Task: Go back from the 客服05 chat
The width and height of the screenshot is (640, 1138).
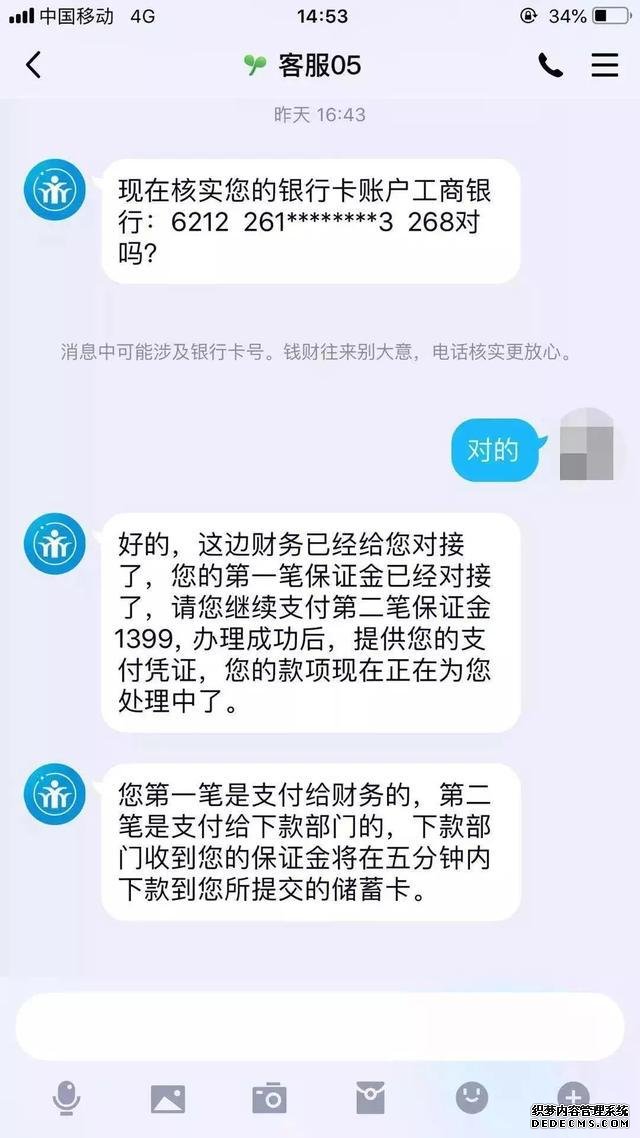Action: pyautogui.click(x=34, y=66)
